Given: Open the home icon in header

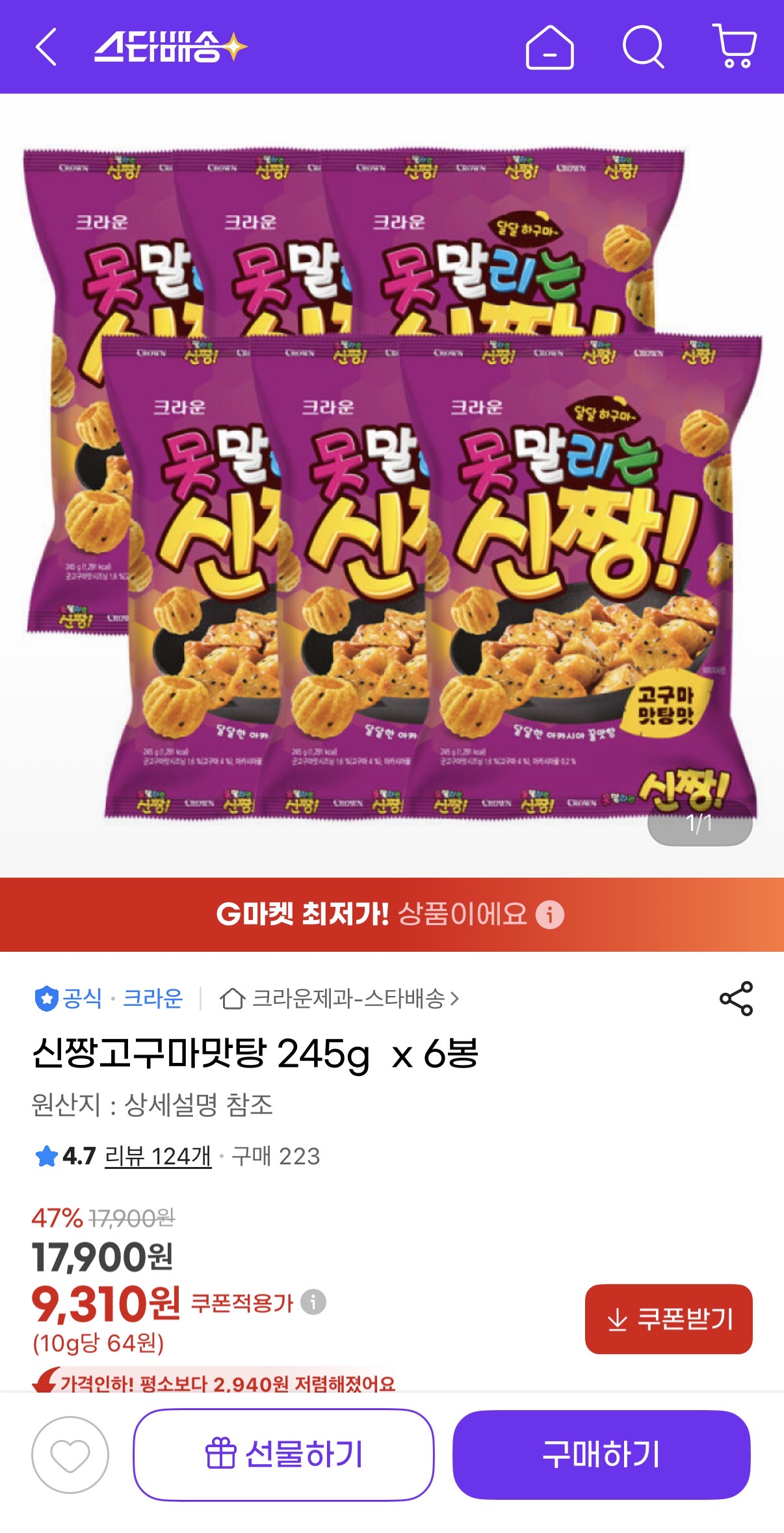Looking at the screenshot, I should [549, 47].
